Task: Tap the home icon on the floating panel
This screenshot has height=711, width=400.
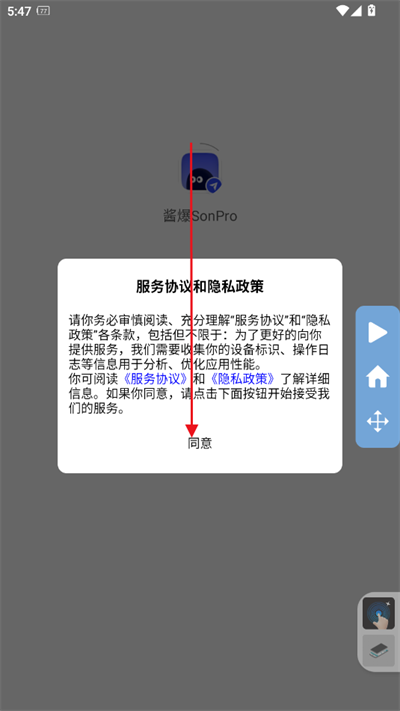Action: click(377, 376)
